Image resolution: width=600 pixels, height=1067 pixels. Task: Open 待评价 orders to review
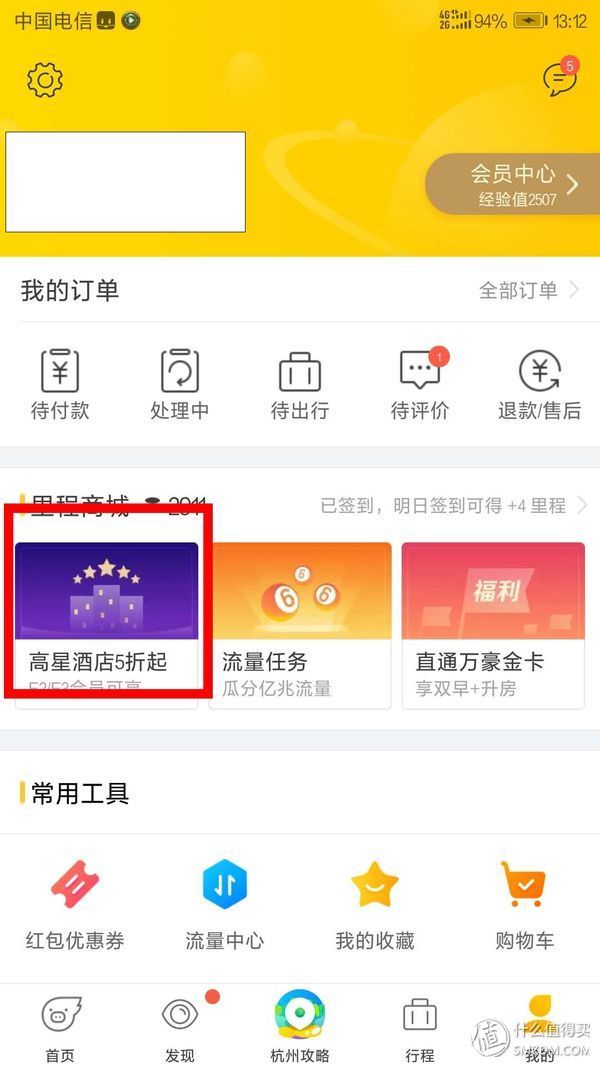[x=420, y=384]
